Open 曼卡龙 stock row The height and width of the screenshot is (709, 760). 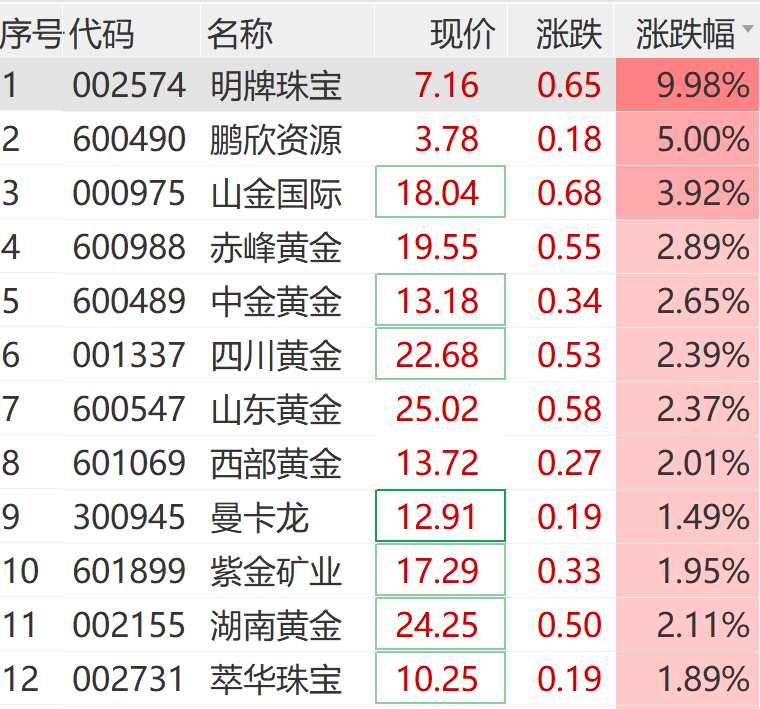point(260,518)
